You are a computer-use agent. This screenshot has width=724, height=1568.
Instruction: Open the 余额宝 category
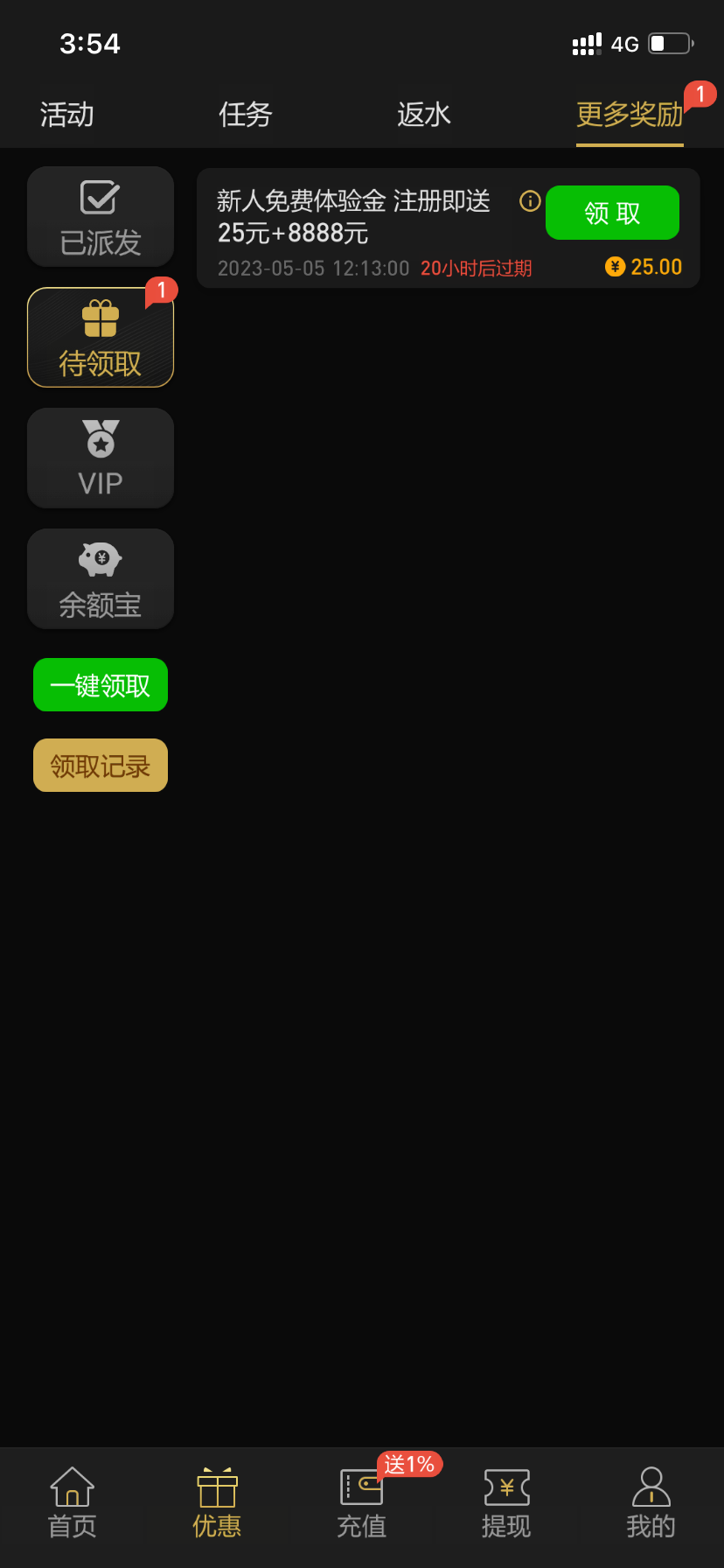101,579
